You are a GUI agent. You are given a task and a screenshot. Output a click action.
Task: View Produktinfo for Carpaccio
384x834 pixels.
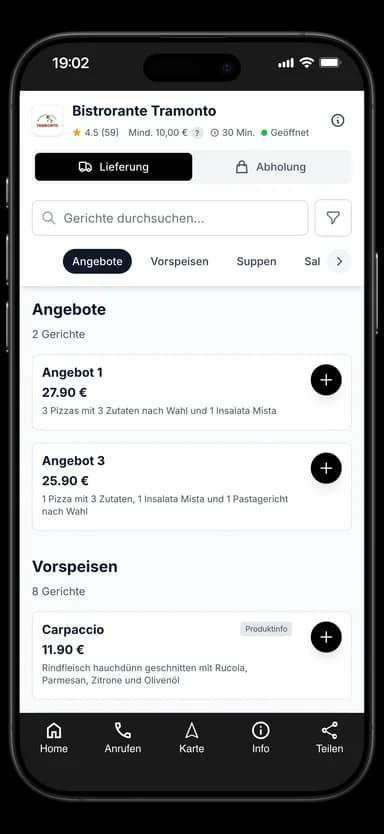[266, 629]
